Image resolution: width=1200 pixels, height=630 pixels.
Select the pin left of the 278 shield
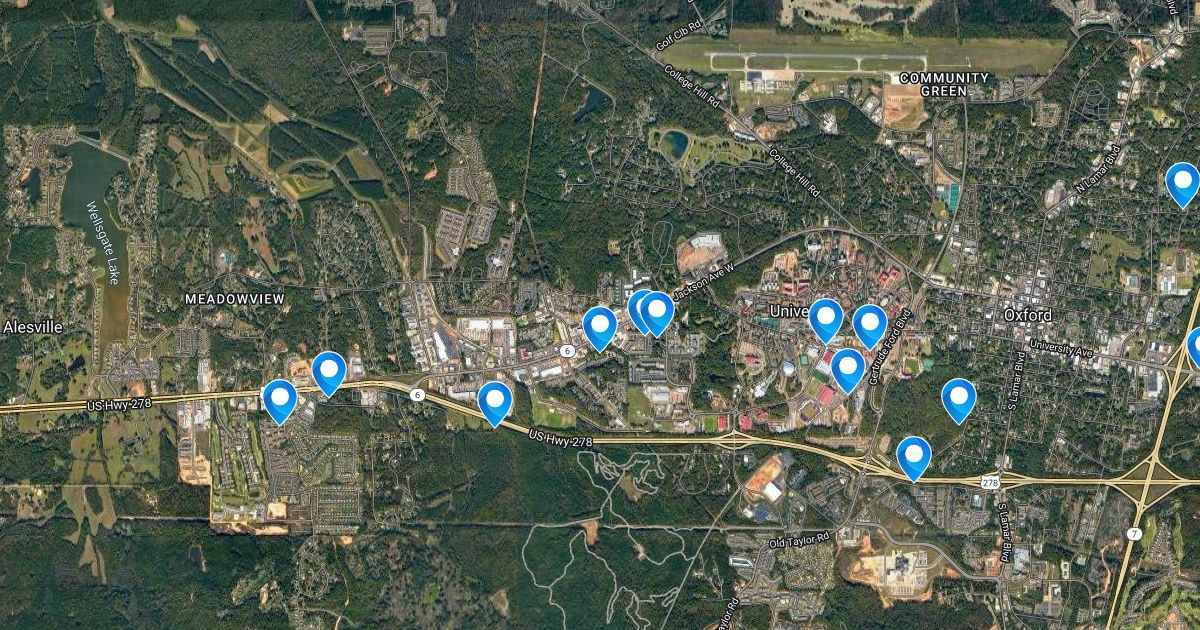(914, 457)
